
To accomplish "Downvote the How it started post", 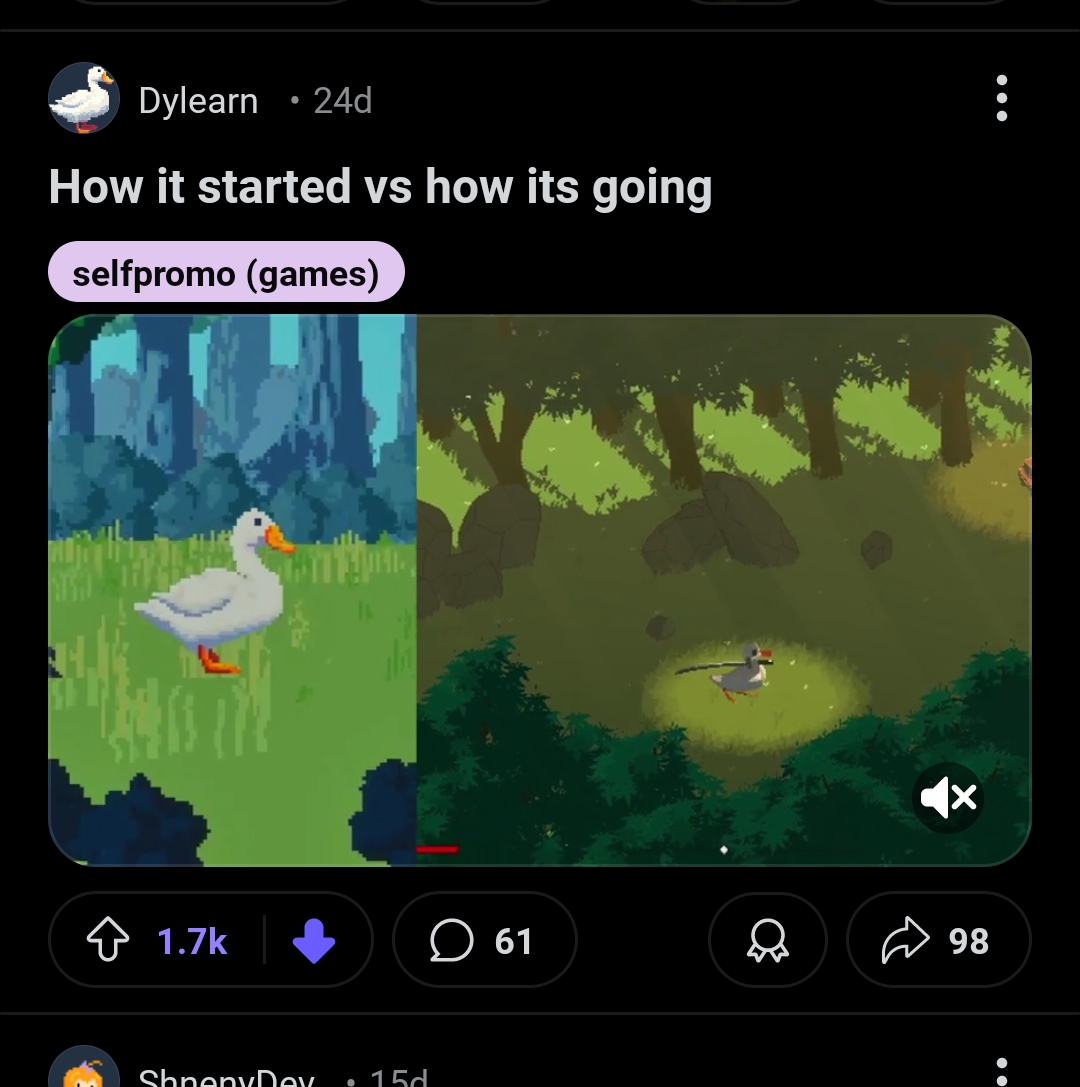I will 314,941.
